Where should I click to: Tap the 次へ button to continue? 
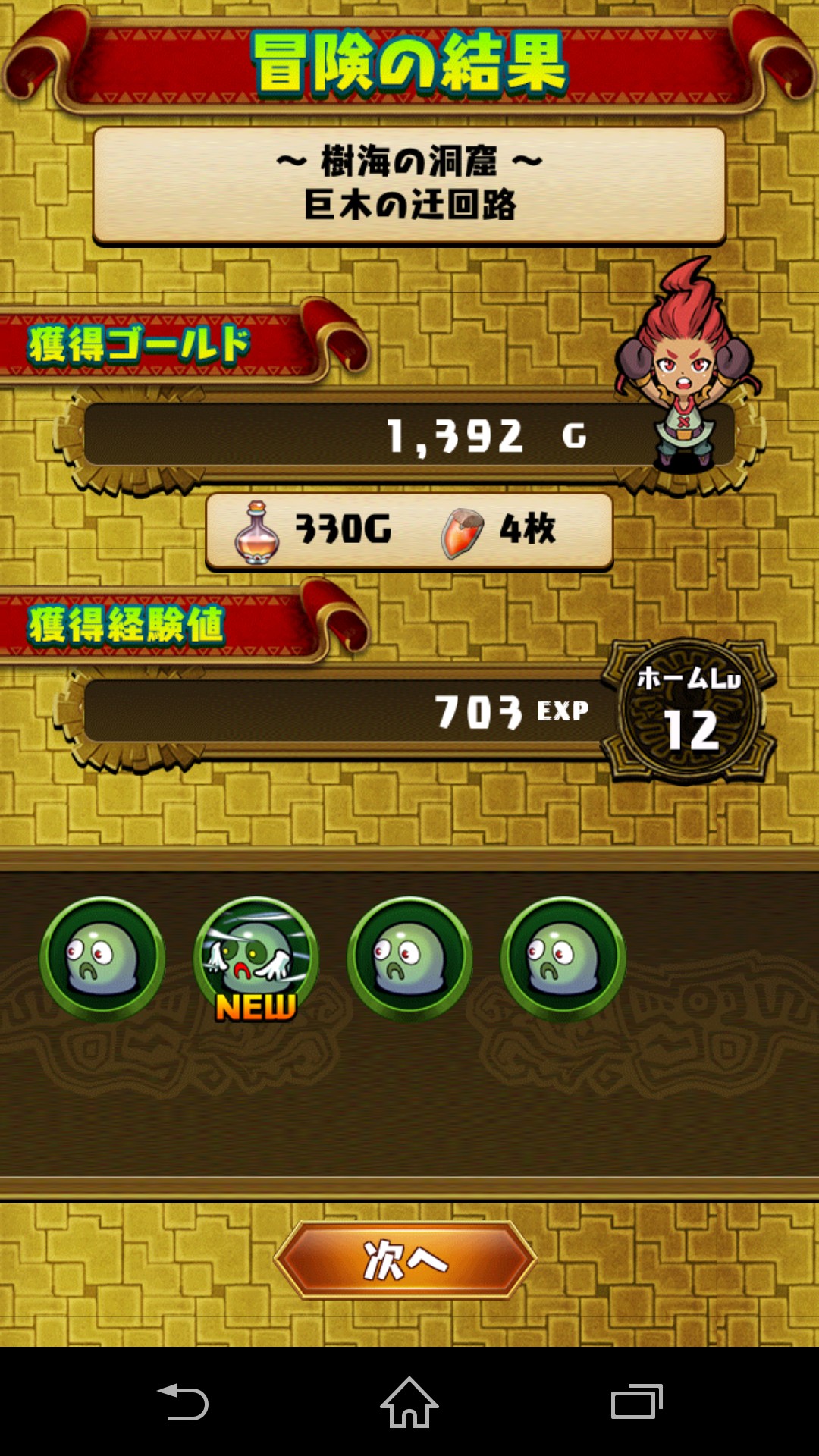tap(406, 1260)
